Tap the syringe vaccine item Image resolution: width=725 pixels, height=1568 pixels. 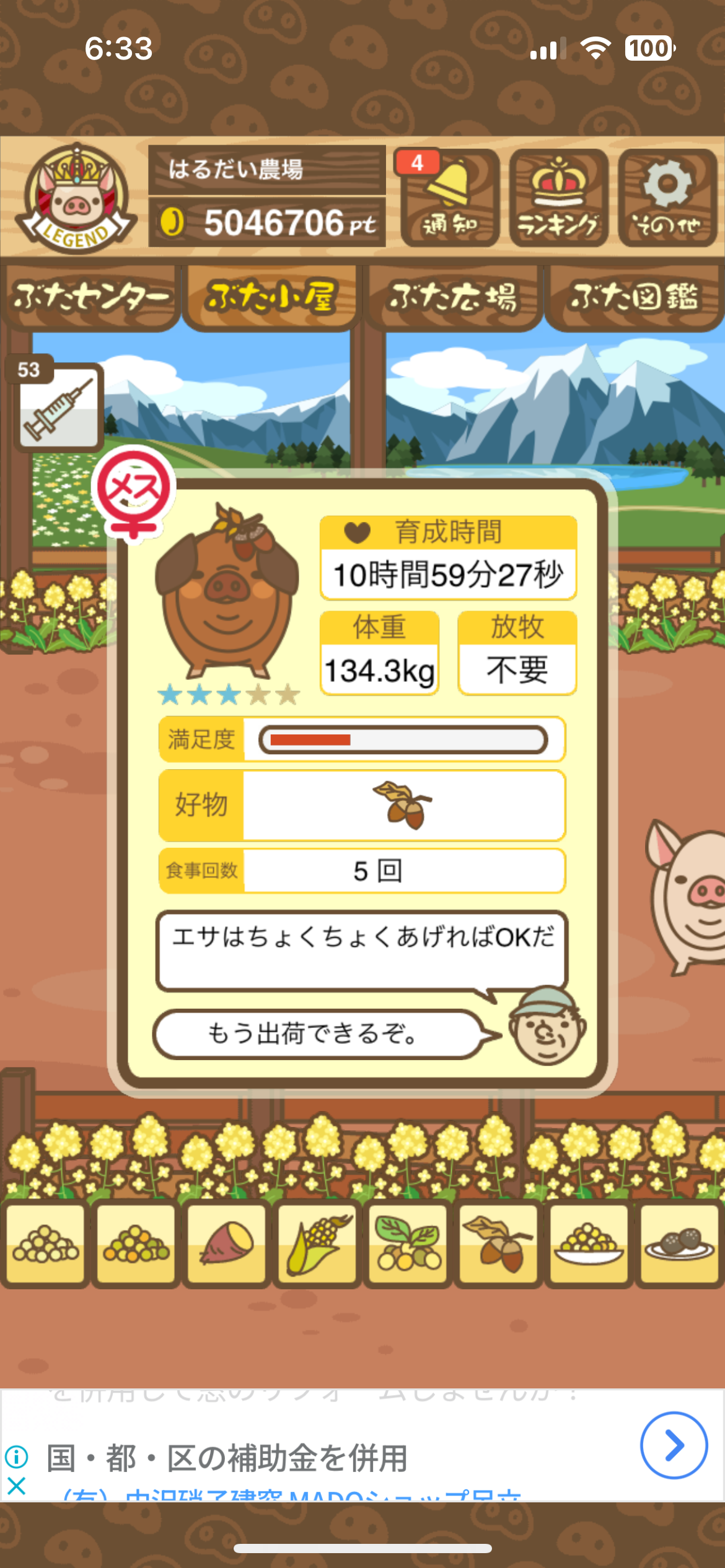tap(58, 406)
